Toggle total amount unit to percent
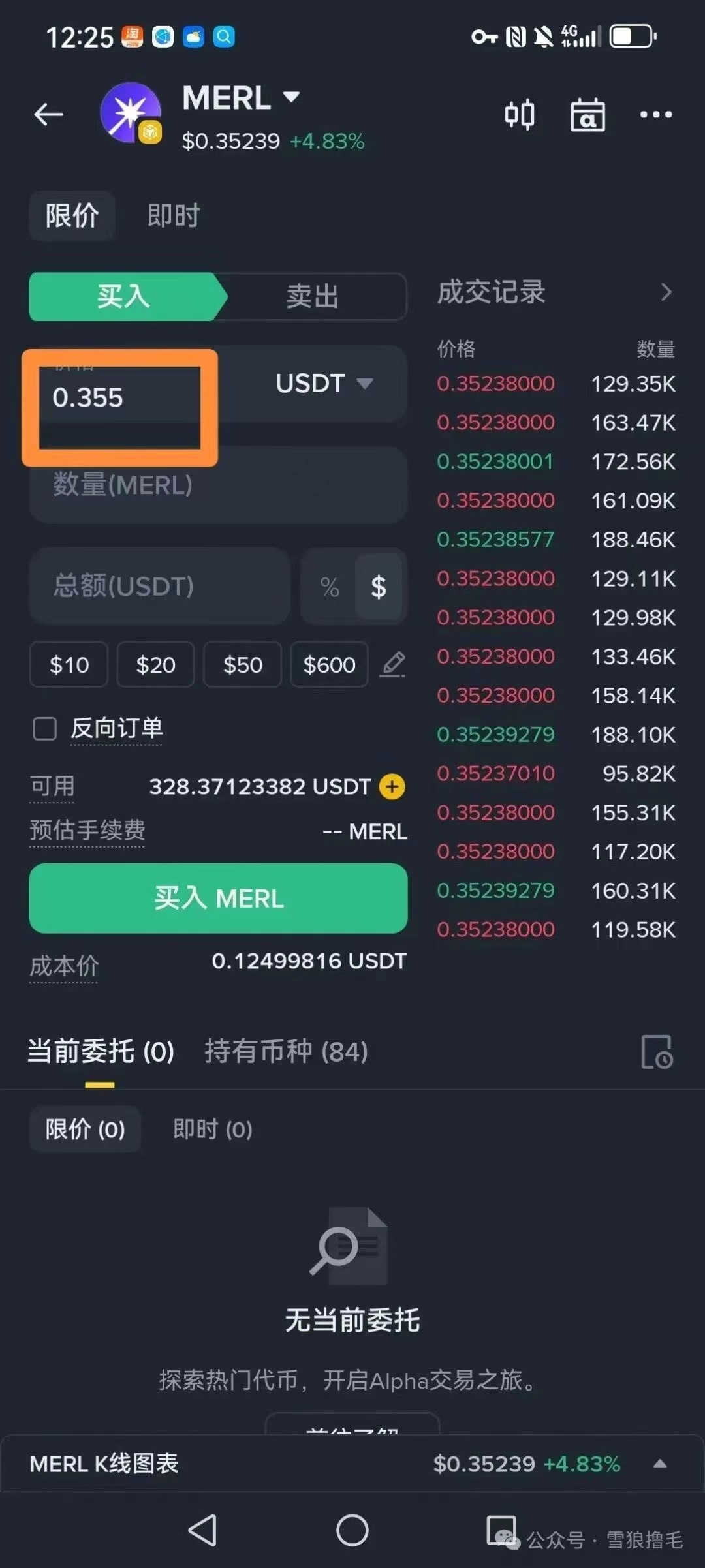705x1568 pixels. pos(330,586)
